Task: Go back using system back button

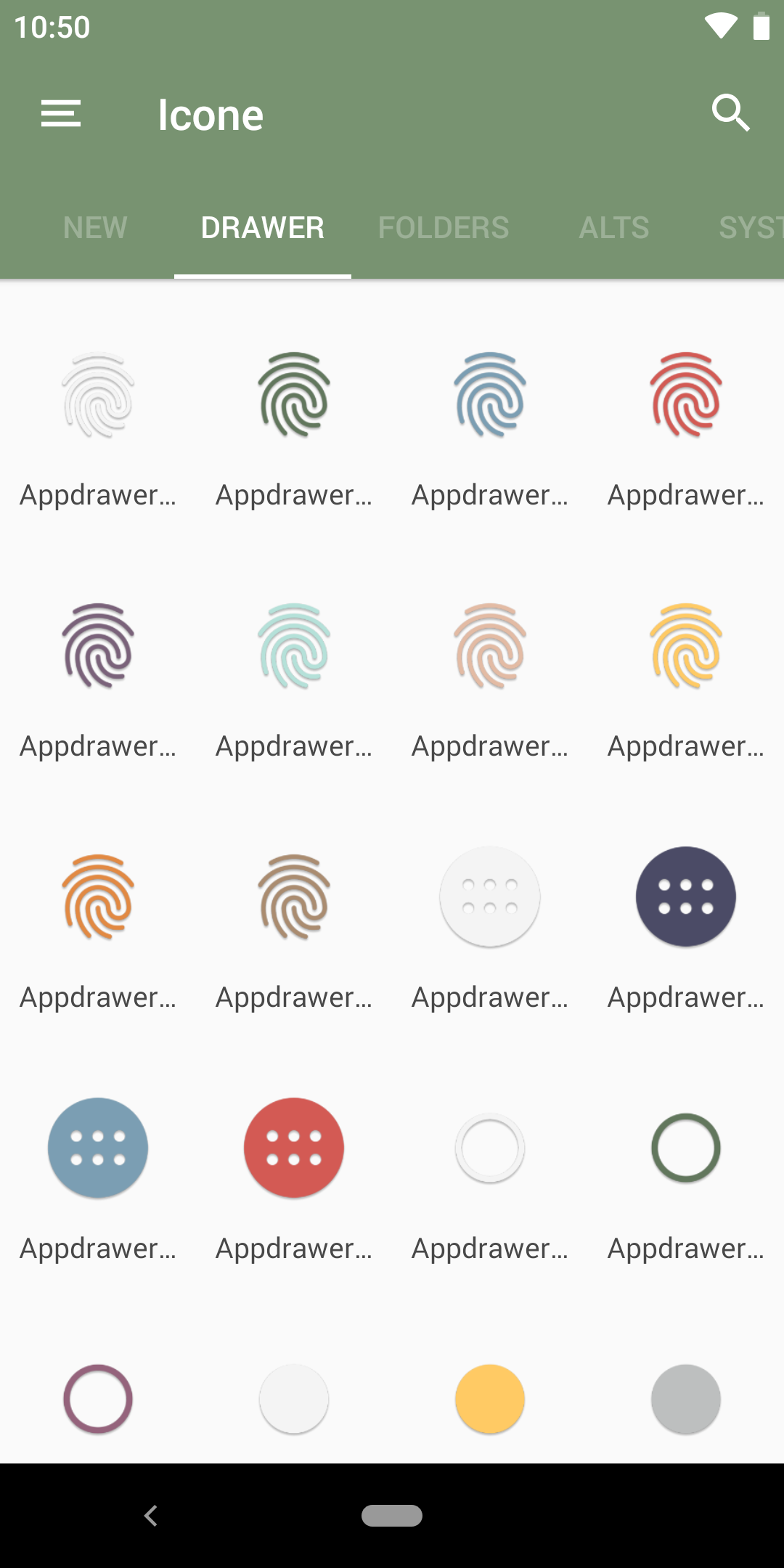Action: (150, 1516)
